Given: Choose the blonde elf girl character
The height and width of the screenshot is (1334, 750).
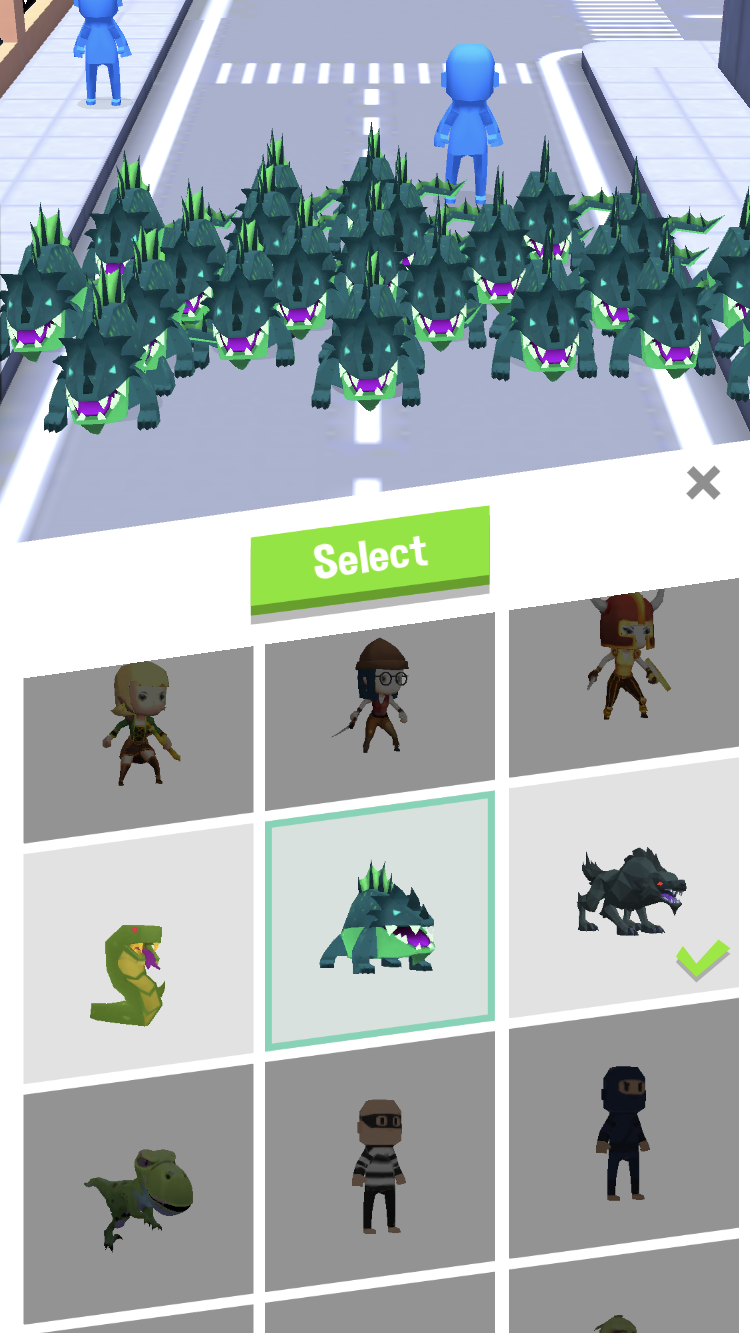Looking at the screenshot, I should [x=139, y=744].
